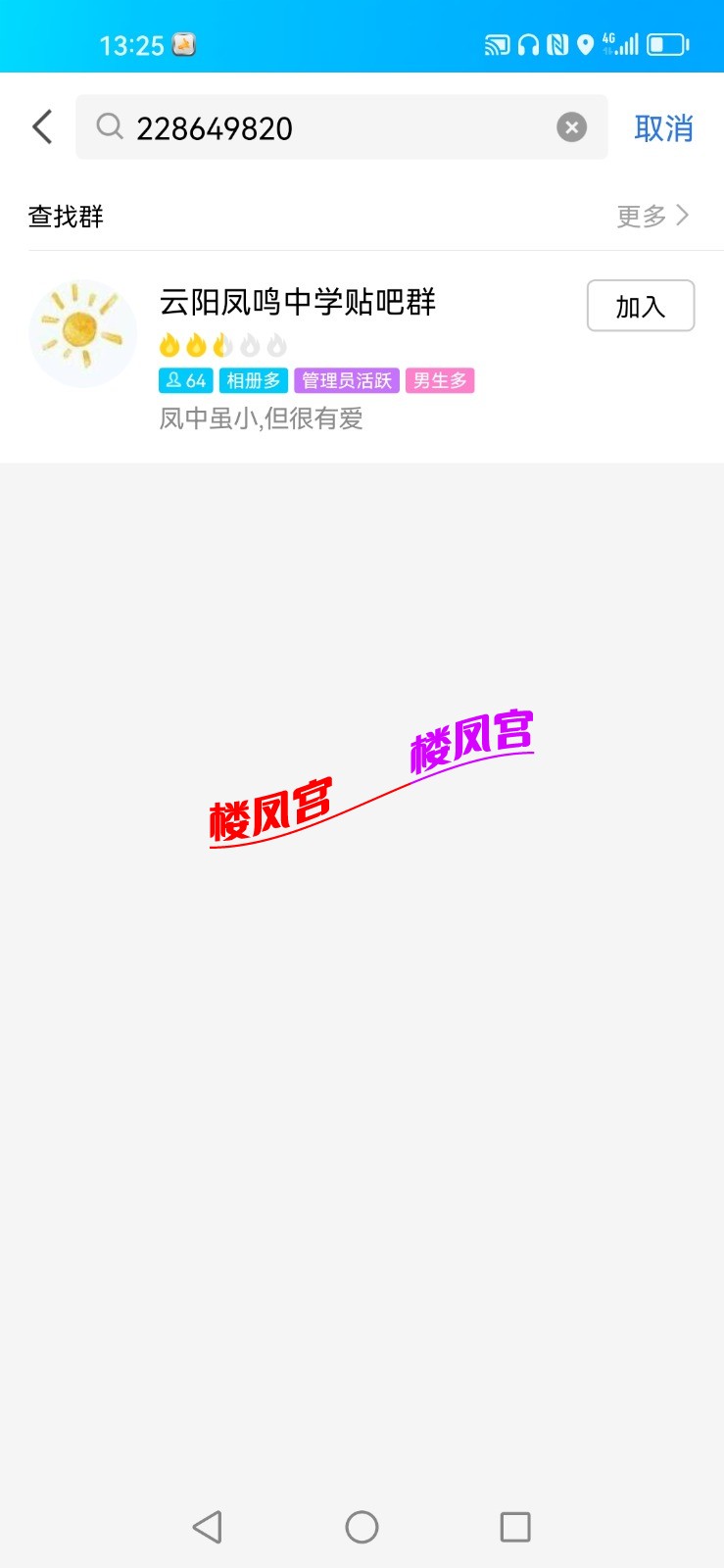
Task: Open recent apps from navigation bar
Action: coord(514,1527)
